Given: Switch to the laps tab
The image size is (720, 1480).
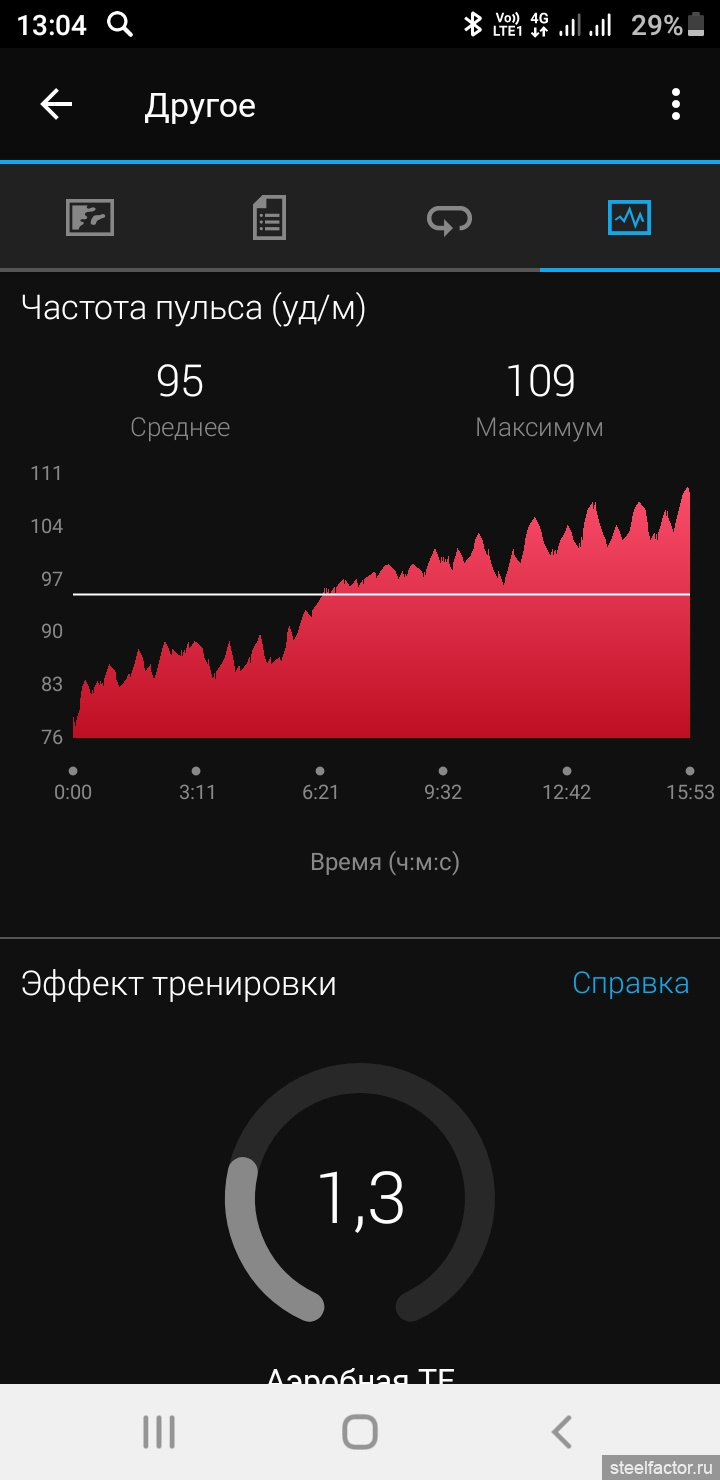Looking at the screenshot, I should pyautogui.click(x=449, y=218).
